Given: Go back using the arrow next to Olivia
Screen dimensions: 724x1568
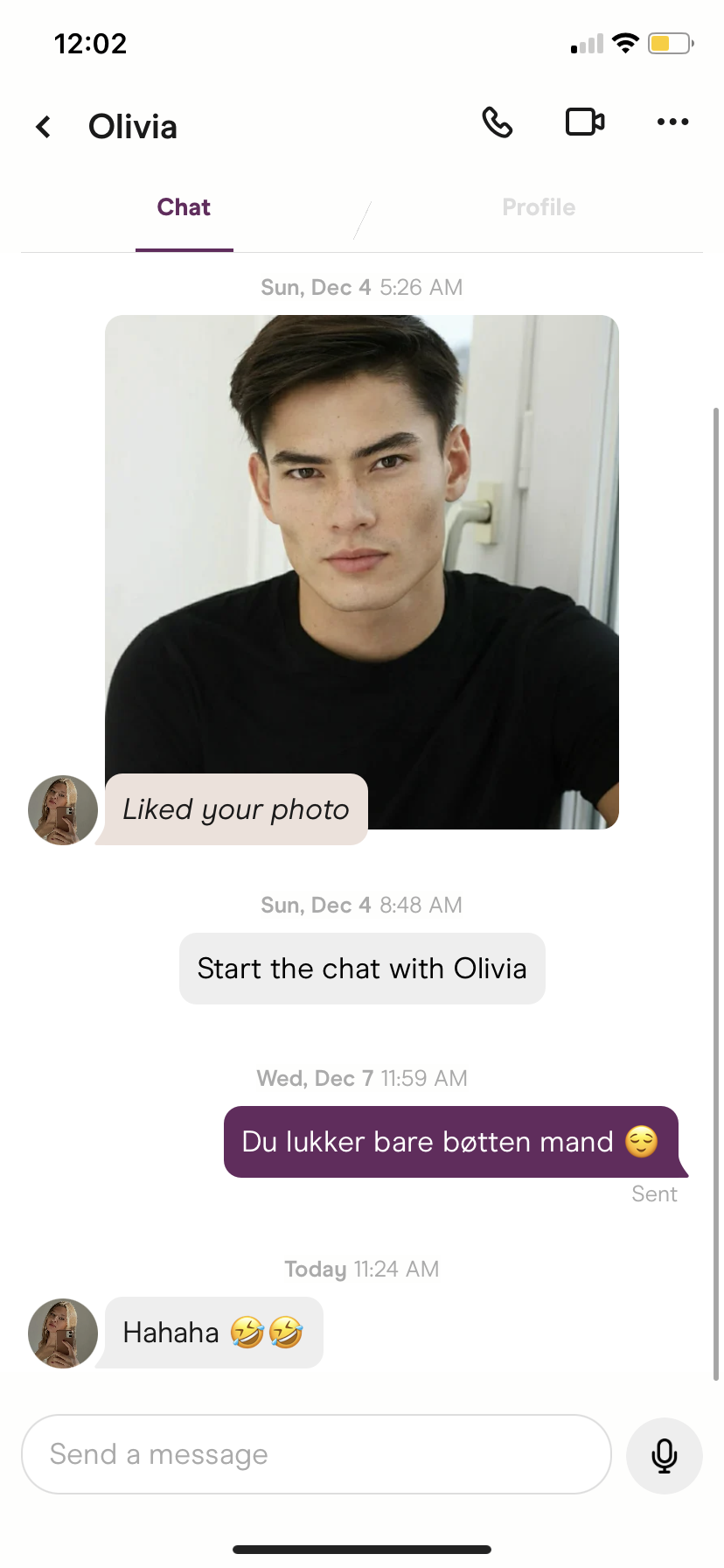Looking at the screenshot, I should [43, 127].
